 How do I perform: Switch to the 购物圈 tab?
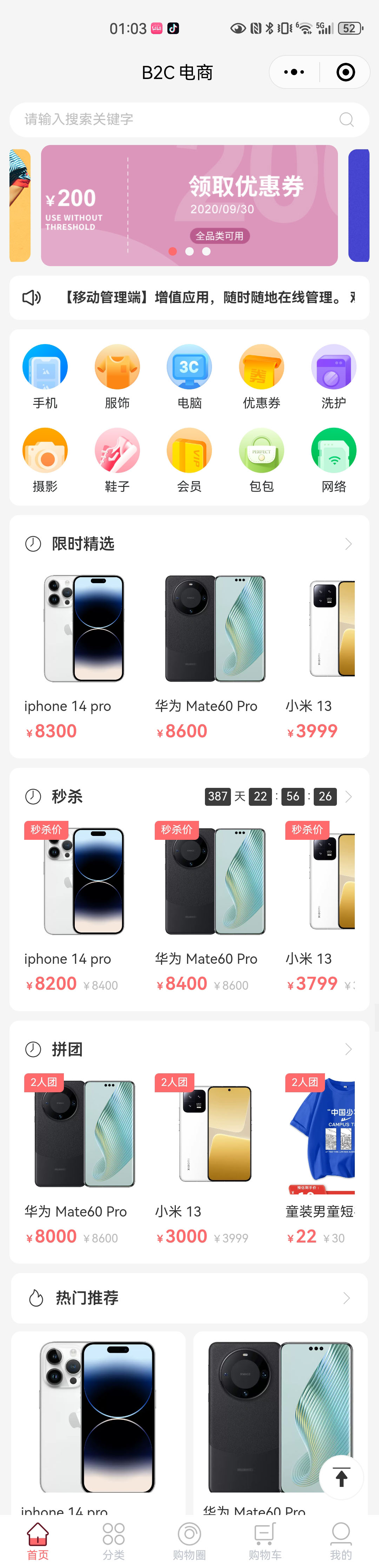coord(189,1541)
